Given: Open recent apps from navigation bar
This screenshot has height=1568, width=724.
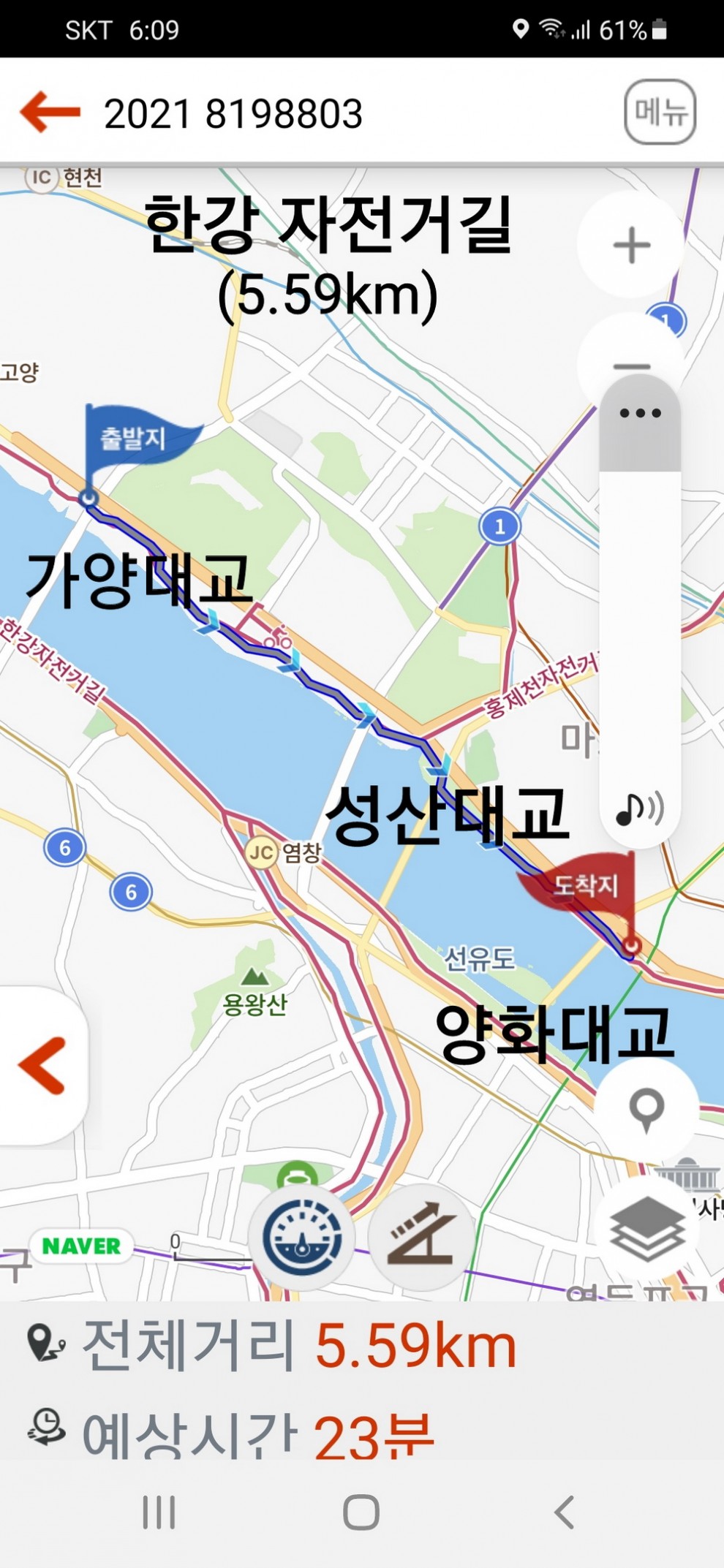Looking at the screenshot, I should [159, 1512].
